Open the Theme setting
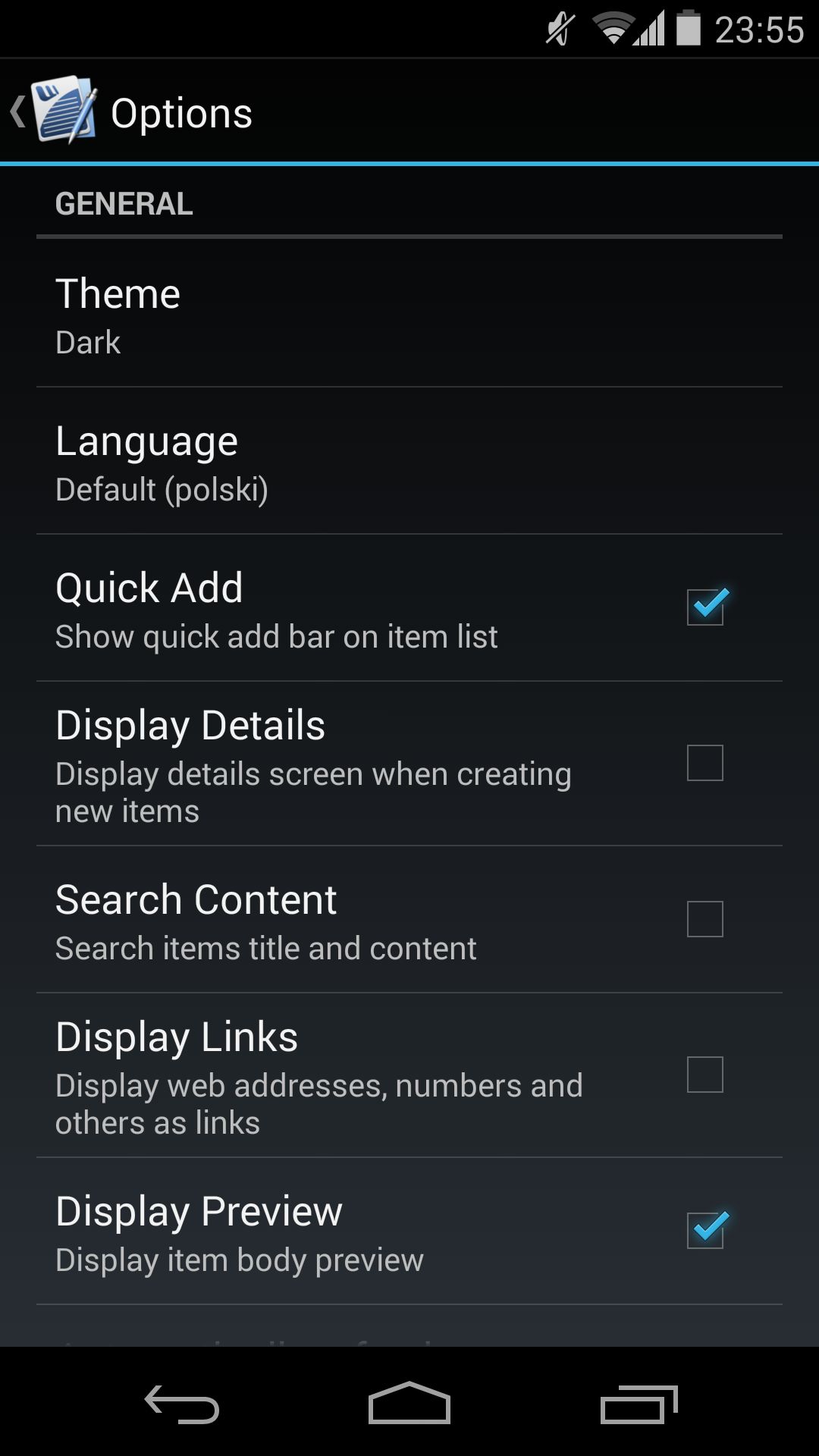This screenshot has width=819, height=1456. coord(409,313)
